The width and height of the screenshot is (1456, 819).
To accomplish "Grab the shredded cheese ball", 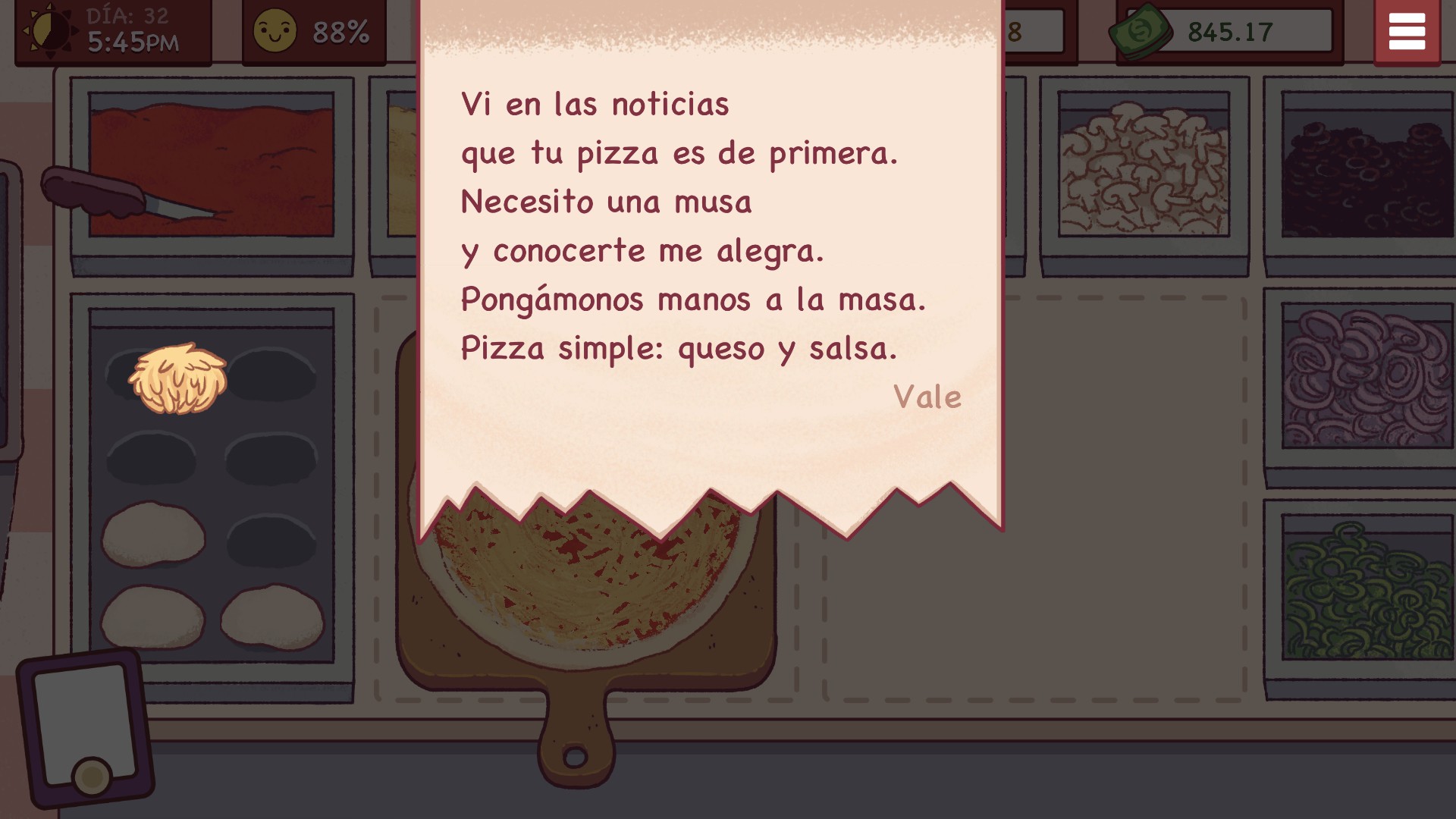I will click(x=178, y=378).
